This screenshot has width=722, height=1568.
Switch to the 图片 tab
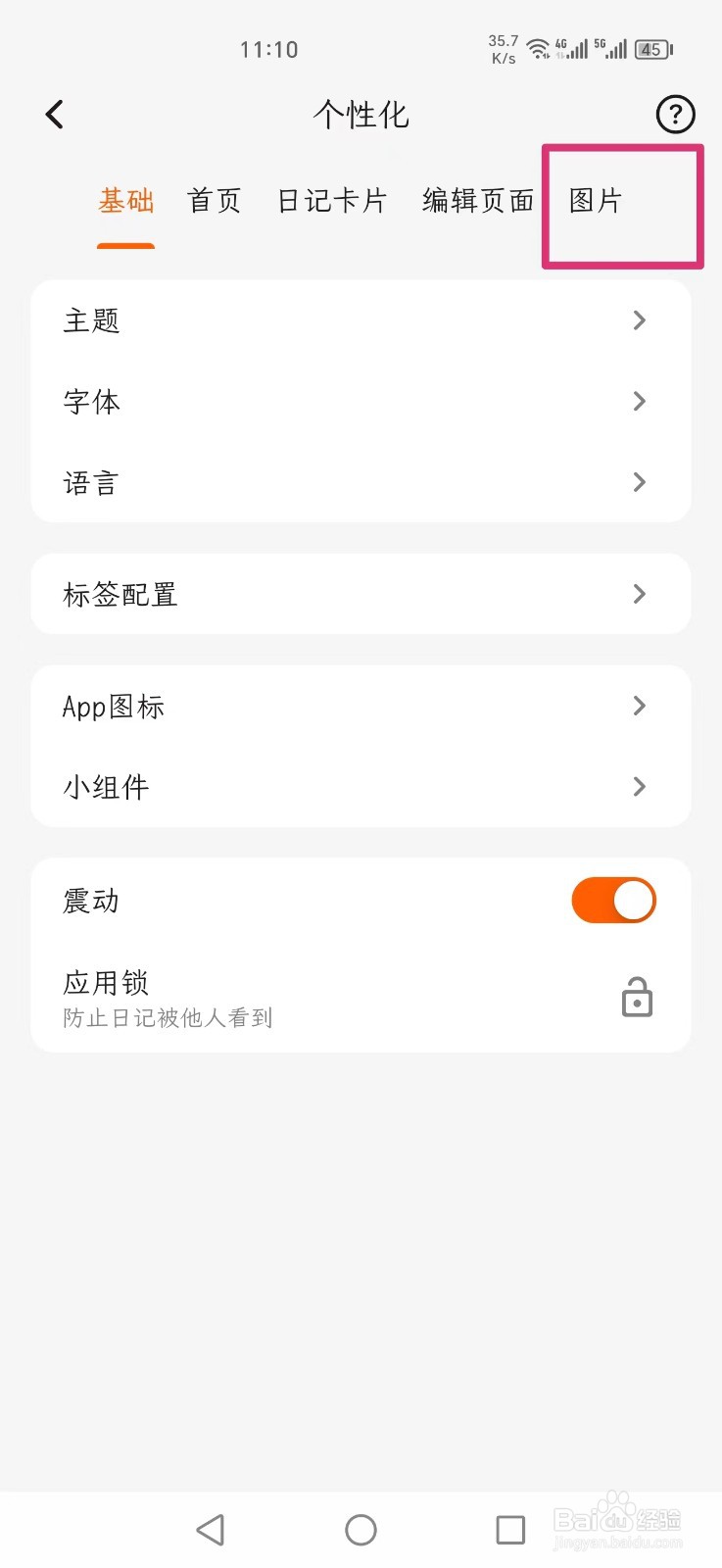click(596, 201)
